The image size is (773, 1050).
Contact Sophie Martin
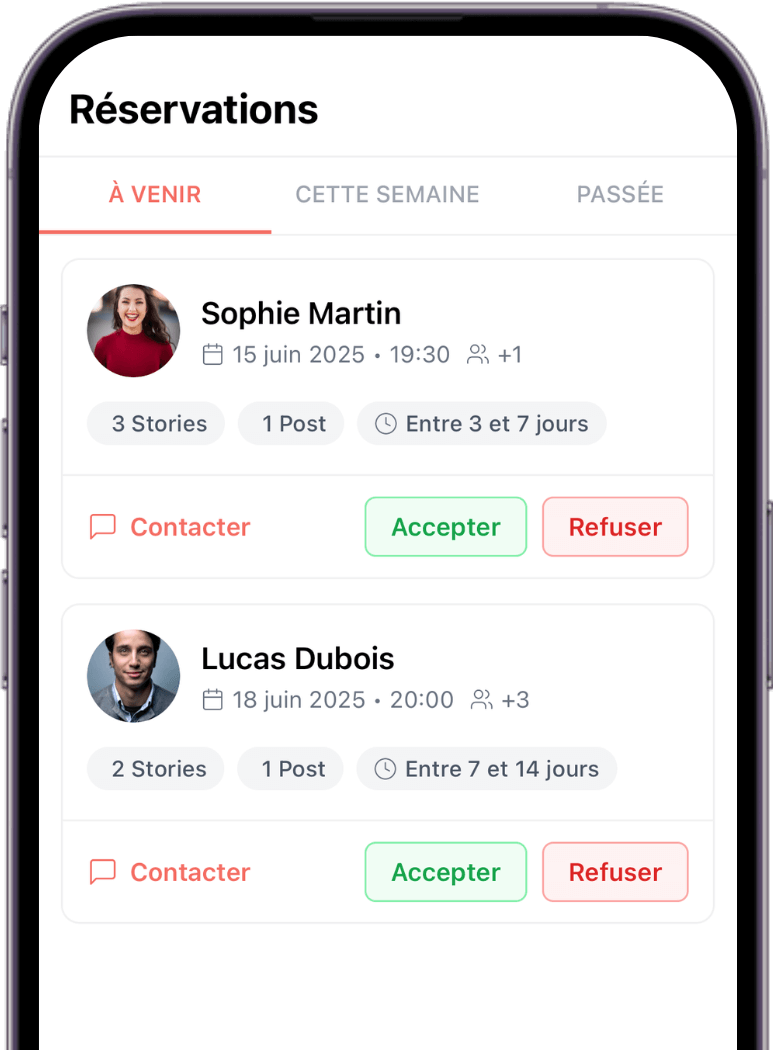click(x=170, y=527)
